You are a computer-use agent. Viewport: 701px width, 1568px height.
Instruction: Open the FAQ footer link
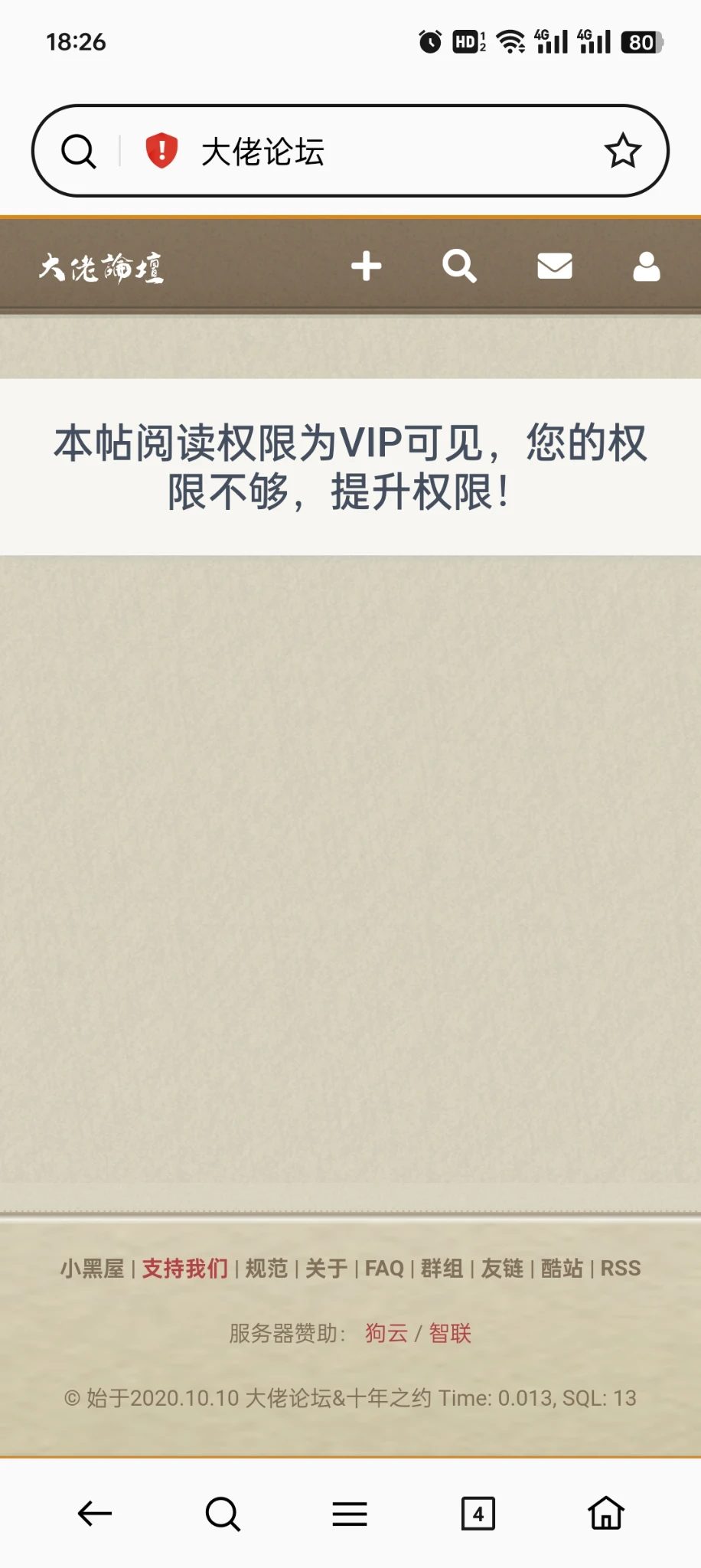384,1269
